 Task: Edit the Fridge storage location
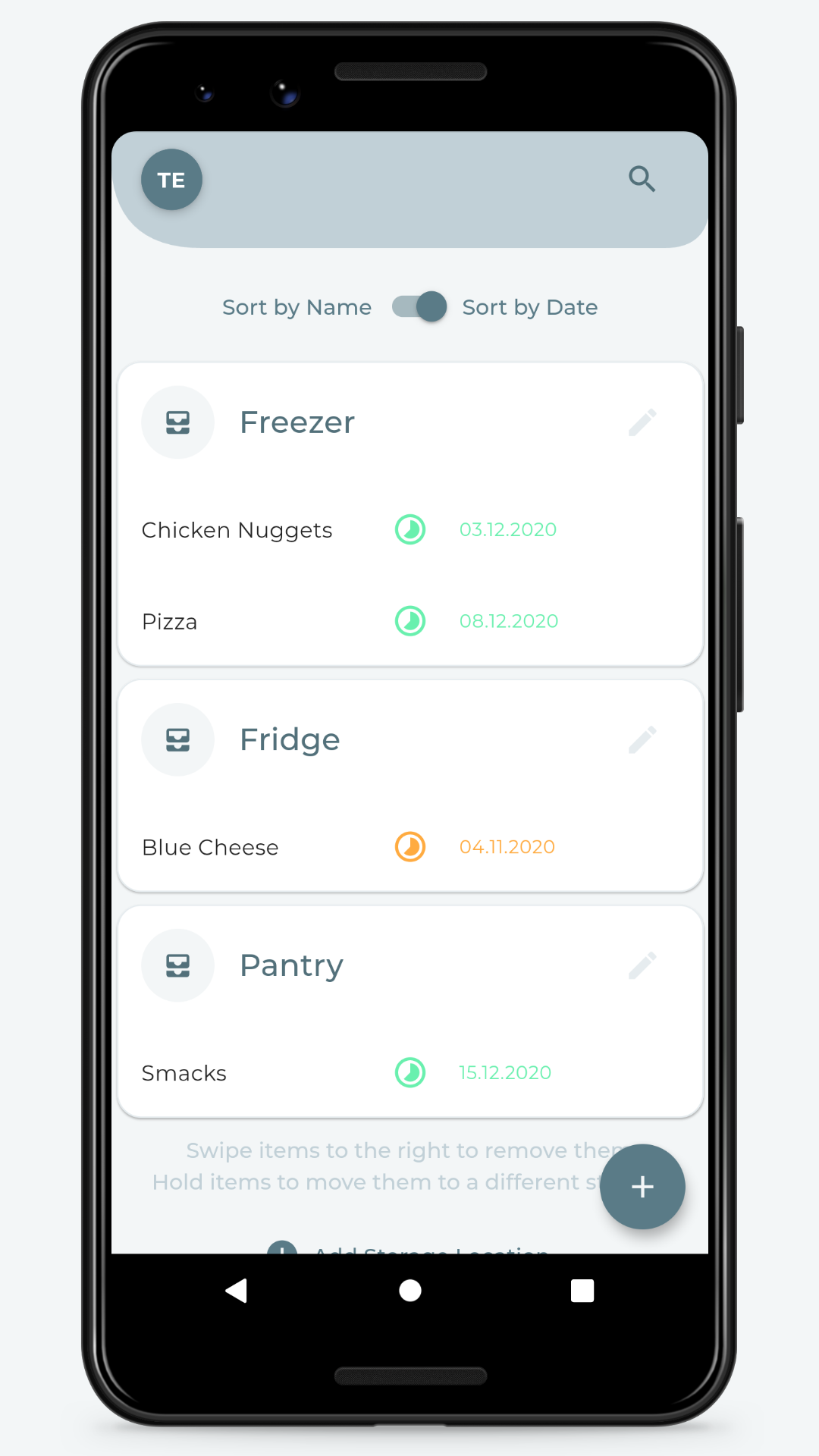coord(642,739)
